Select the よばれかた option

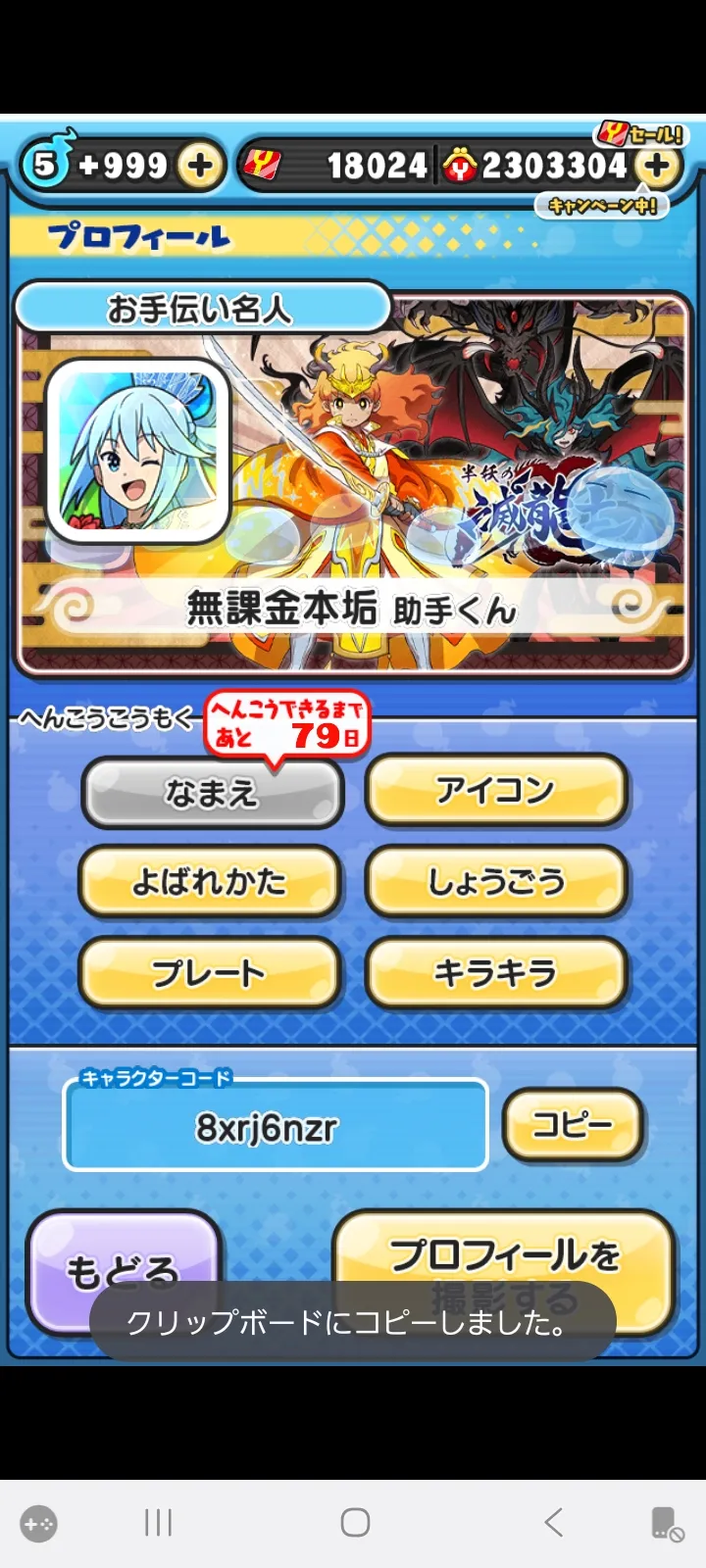click(x=212, y=881)
